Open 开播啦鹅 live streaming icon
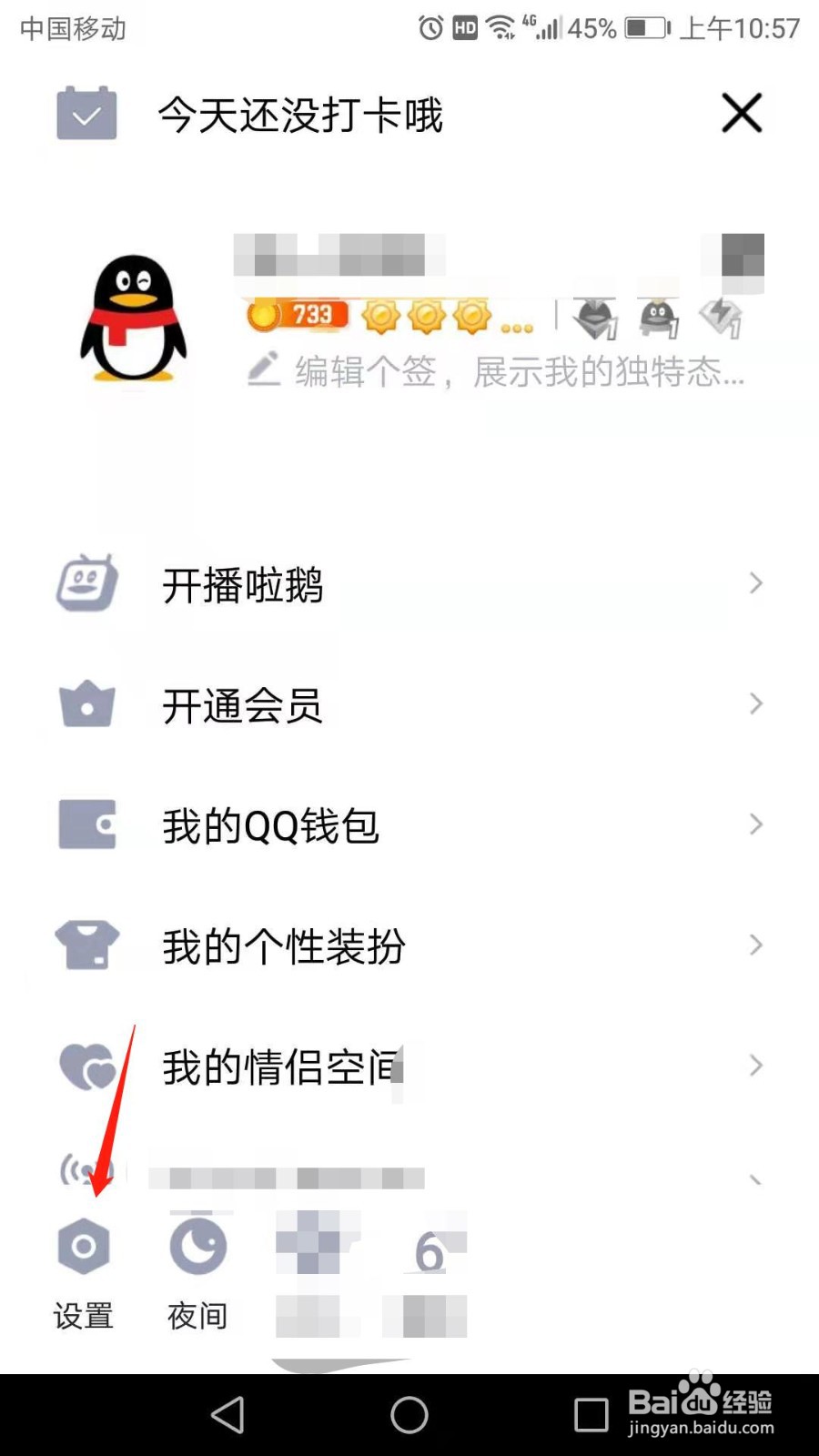 pyautogui.click(x=85, y=582)
